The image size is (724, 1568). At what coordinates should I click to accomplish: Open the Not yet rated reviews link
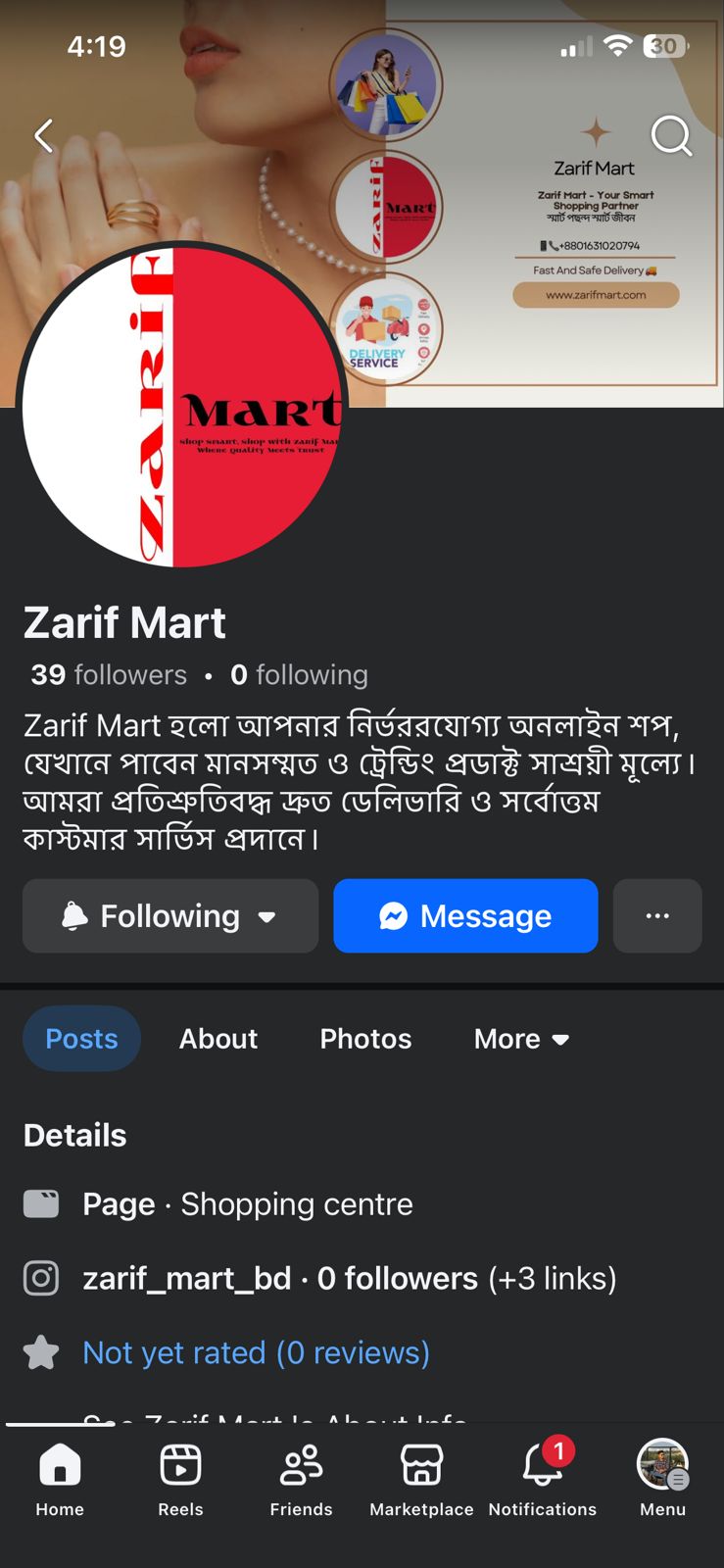click(255, 1352)
